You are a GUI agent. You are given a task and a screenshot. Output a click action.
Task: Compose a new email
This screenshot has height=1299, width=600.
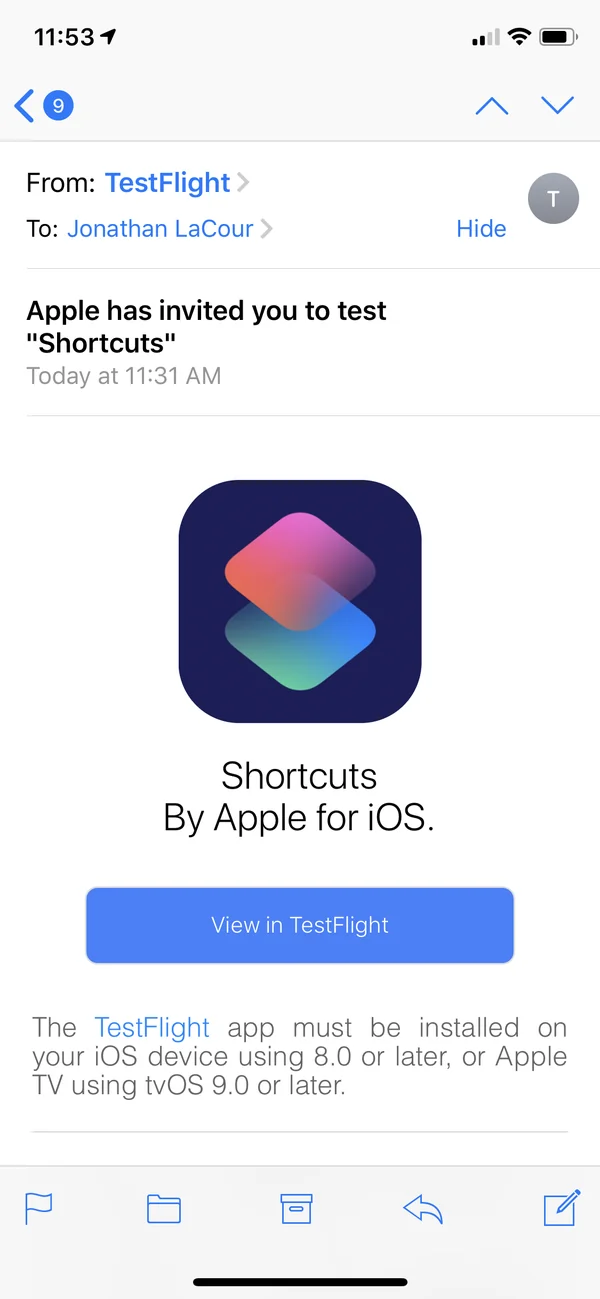(561, 1208)
